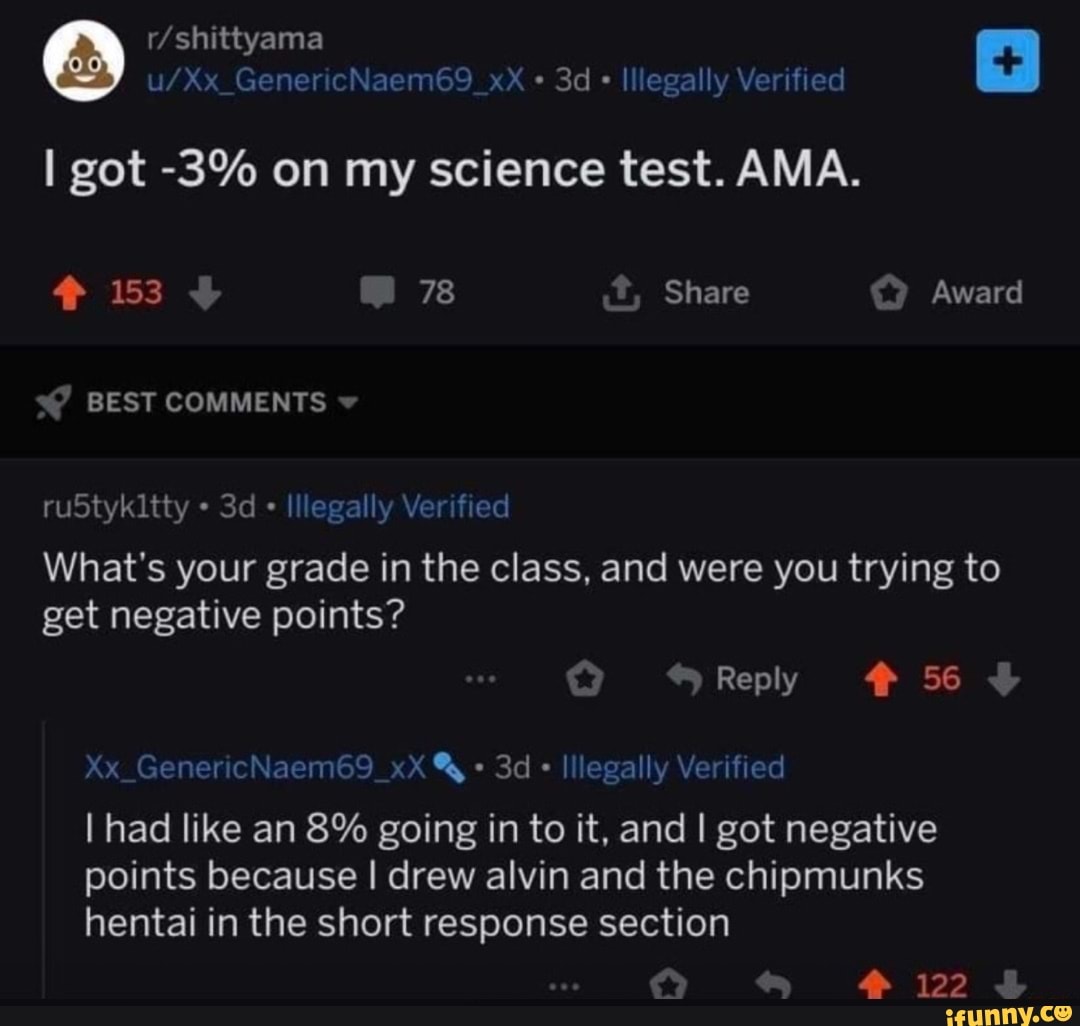Open overflow menu on the 8% grade reply
The height and width of the screenshot is (1026, 1080).
tap(566, 985)
